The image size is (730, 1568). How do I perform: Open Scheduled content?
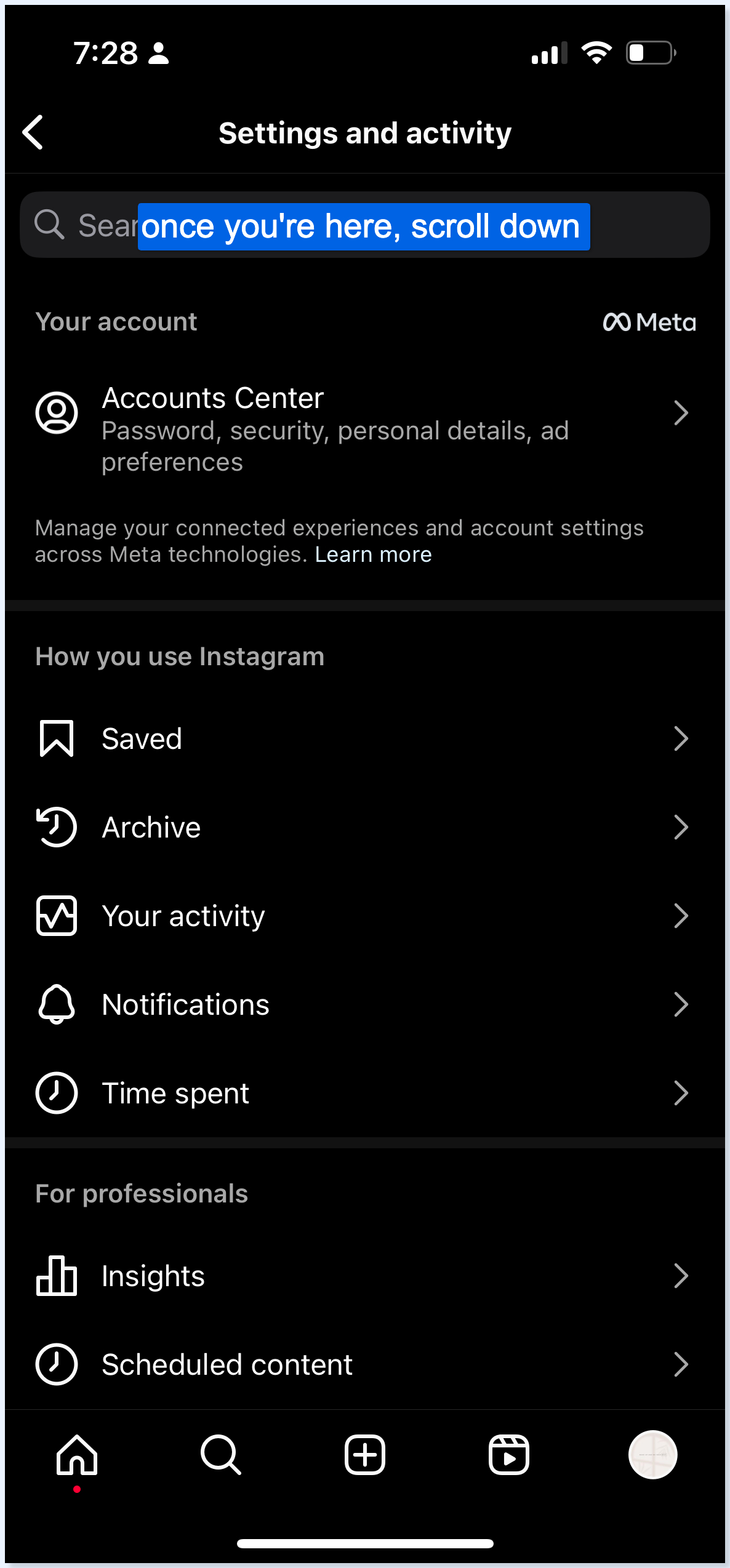(365, 1364)
